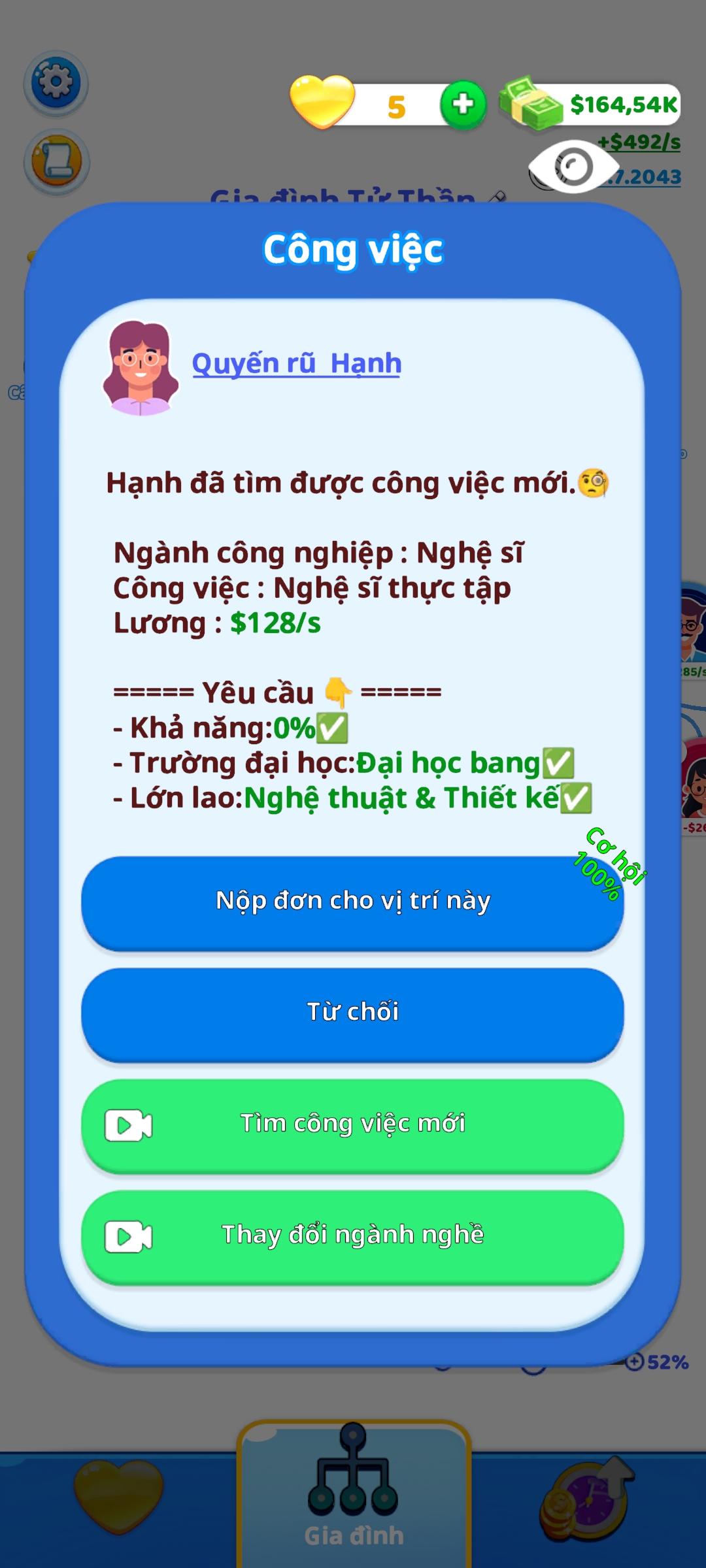Watch ad to Tìm công việc mới
The width and height of the screenshot is (706, 1568).
pyautogui.click(x=352, y=1124)
